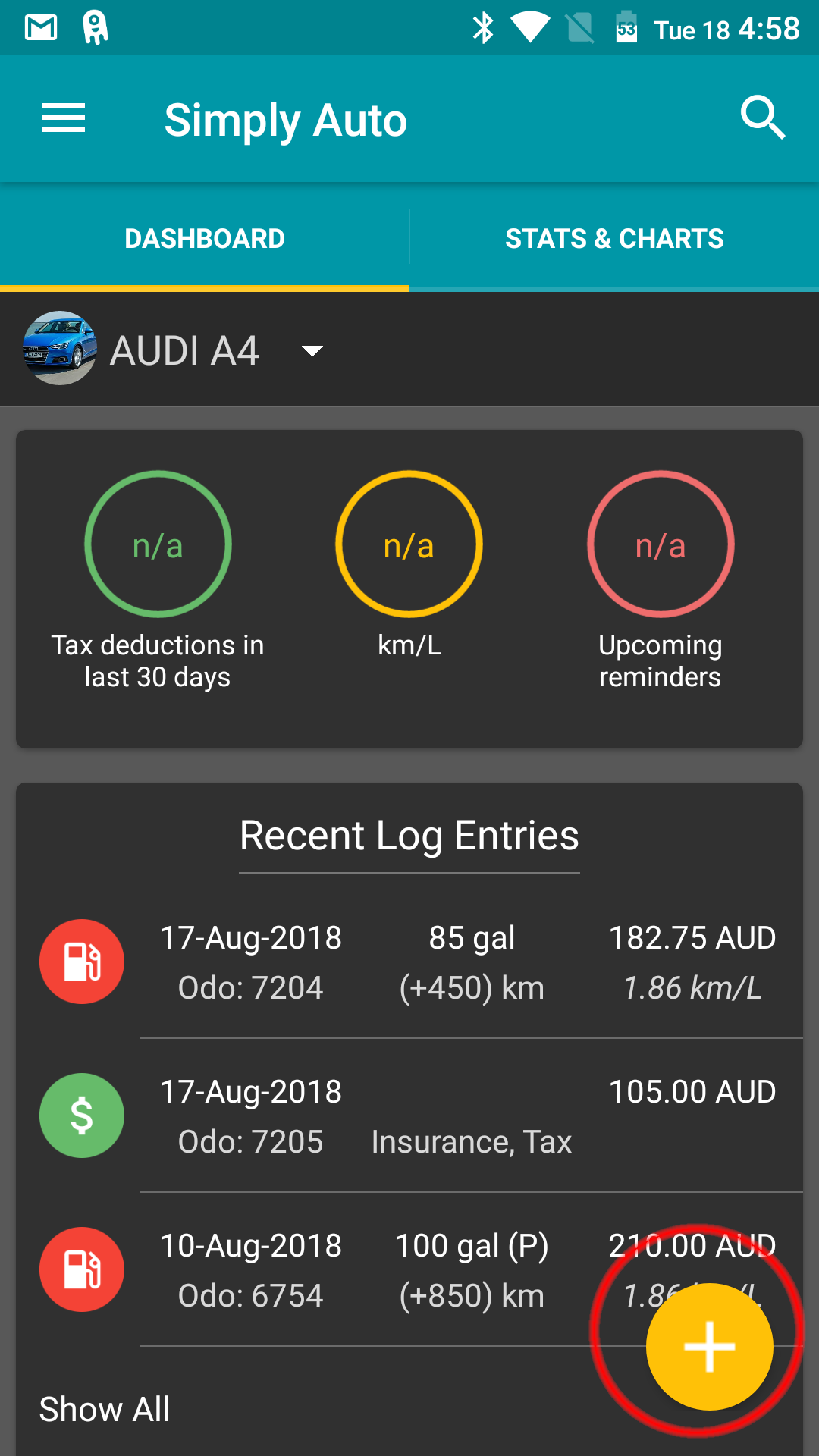Open the search icon
819x1456 pixels.
pos(762,118)
